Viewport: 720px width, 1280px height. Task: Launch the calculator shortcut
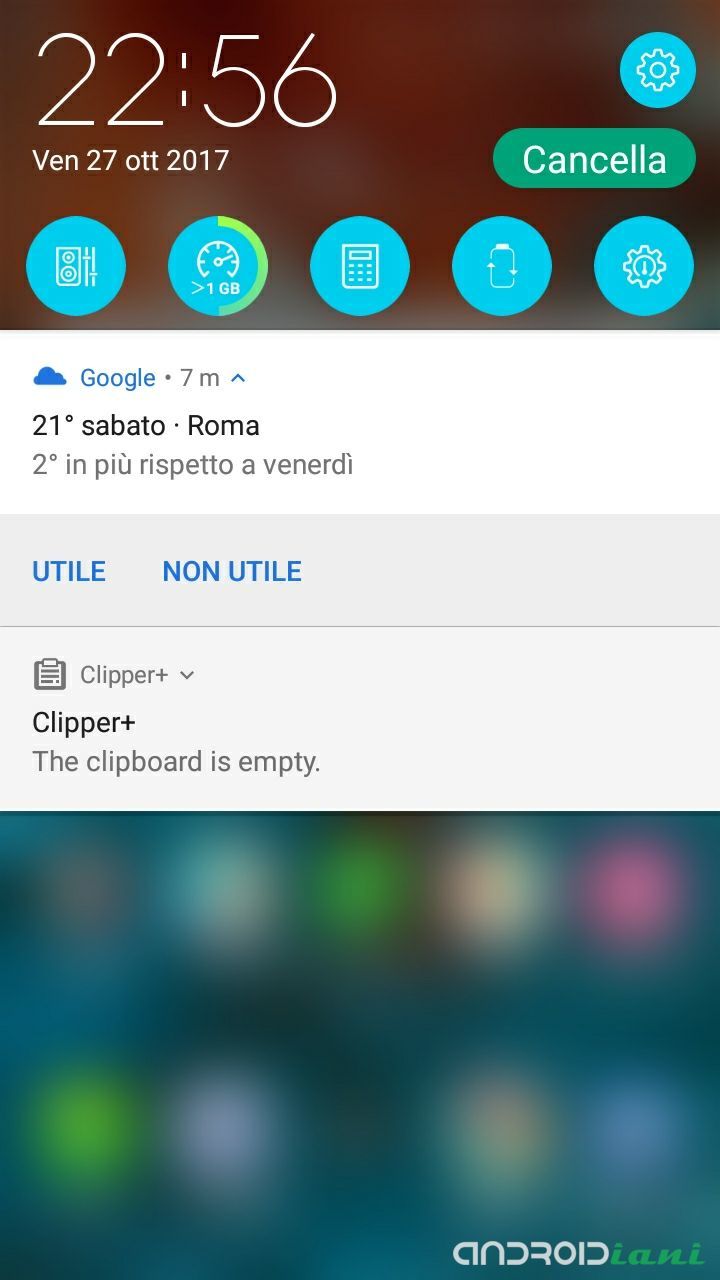pos(360,266)
